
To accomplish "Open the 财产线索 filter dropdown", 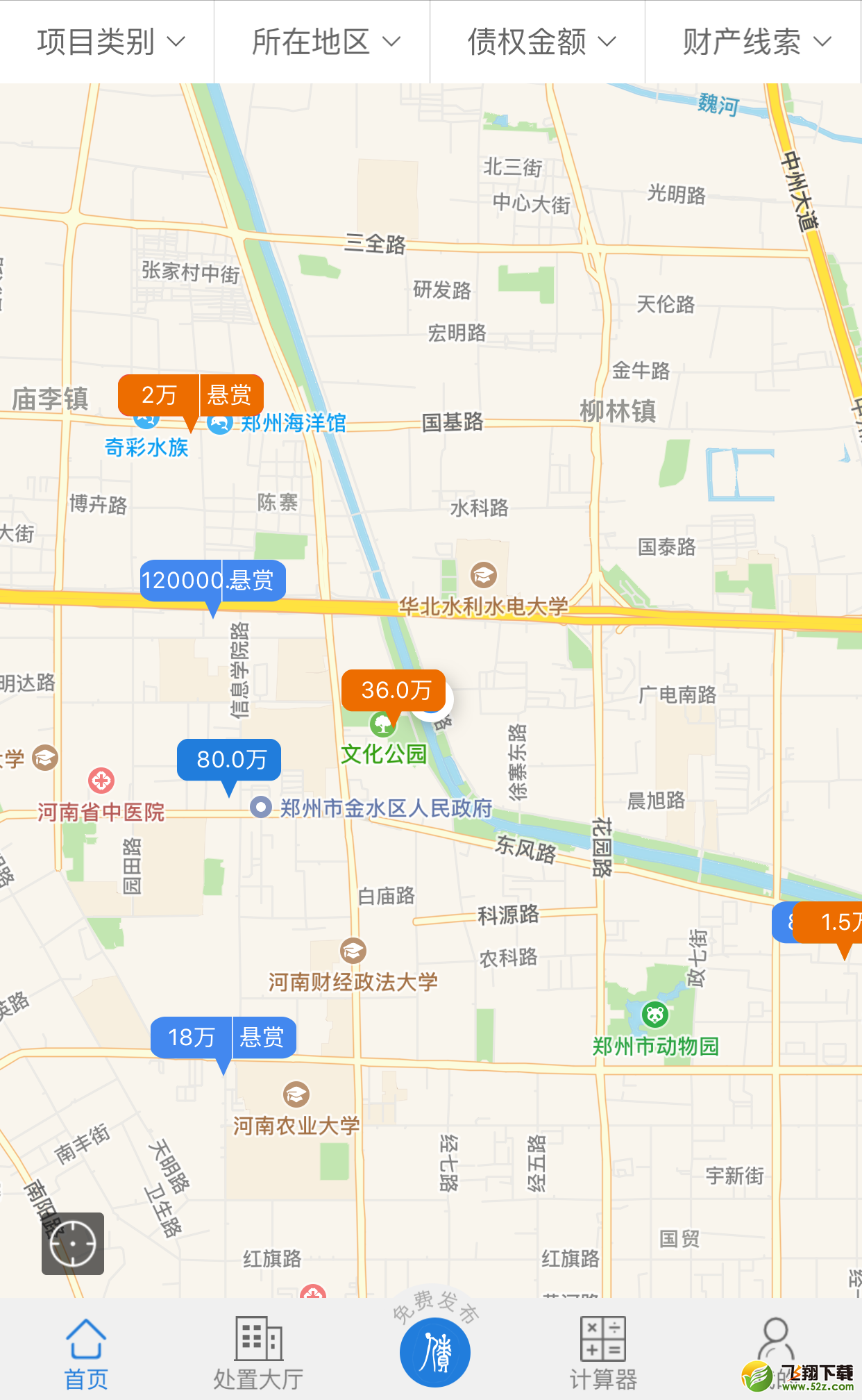I will (754, 42).
